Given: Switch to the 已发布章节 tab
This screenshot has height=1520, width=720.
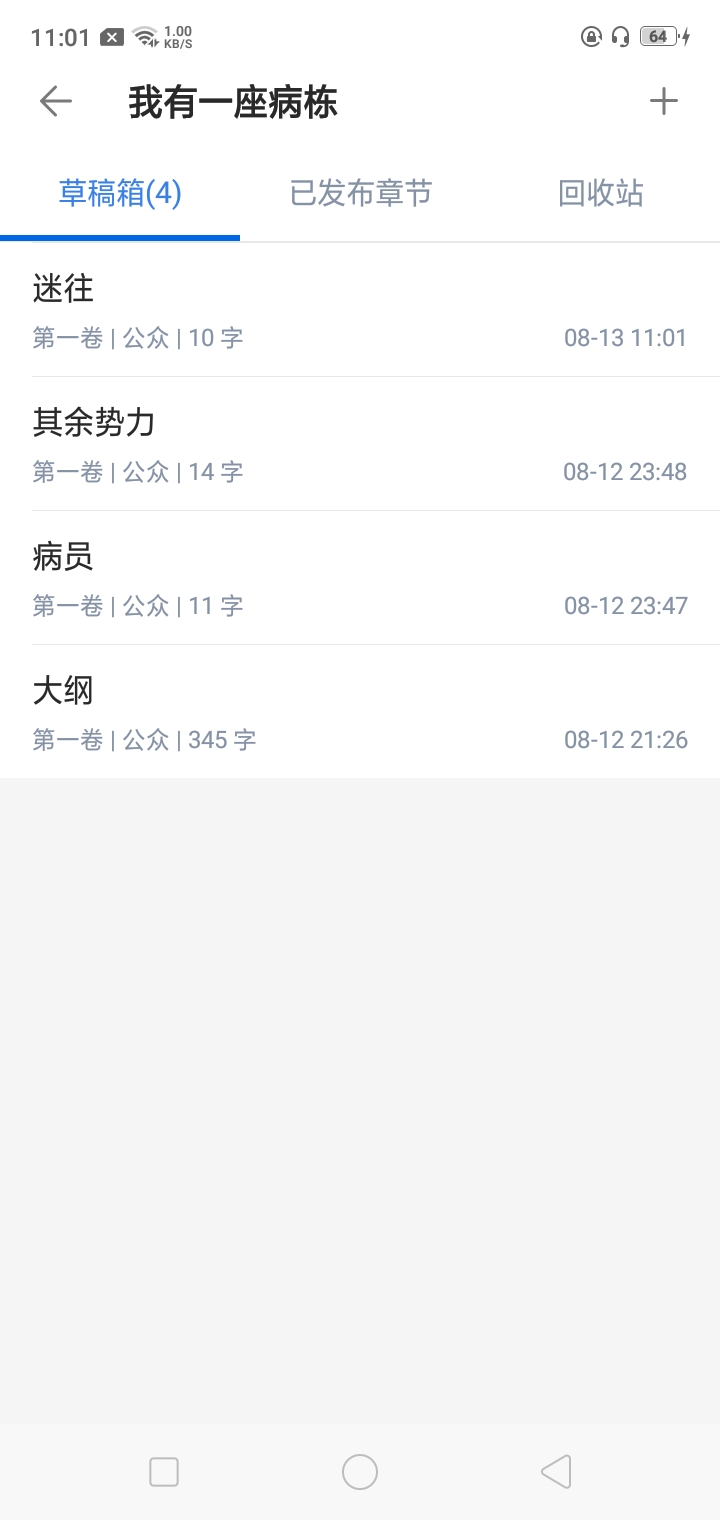Looking at the screenshot, I should 360,193.
